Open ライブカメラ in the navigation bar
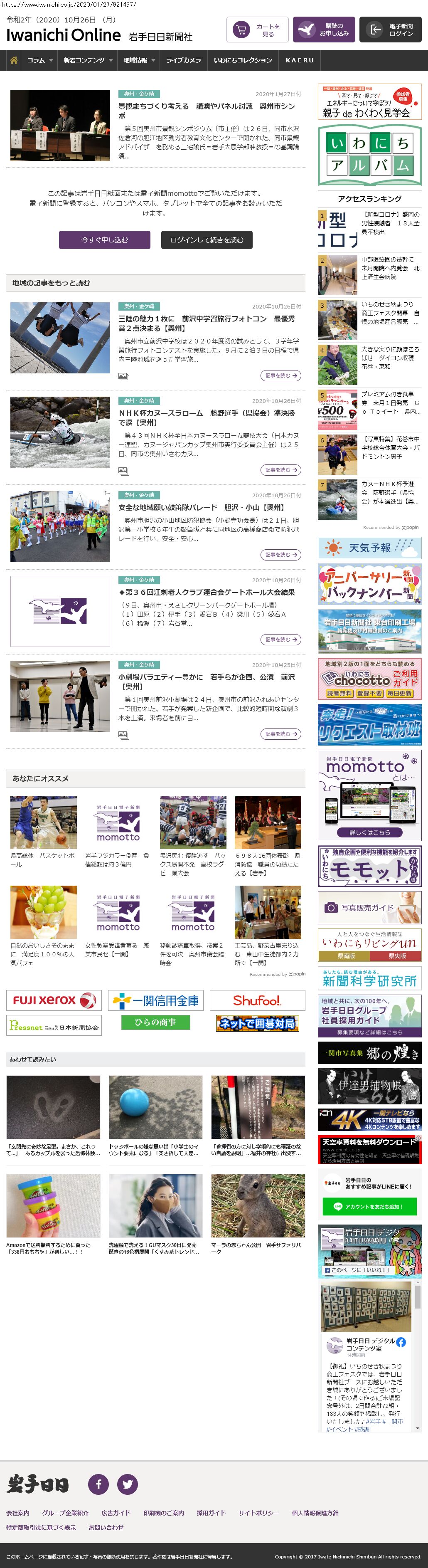The image size is (428, 1568). tap(183, 60)
